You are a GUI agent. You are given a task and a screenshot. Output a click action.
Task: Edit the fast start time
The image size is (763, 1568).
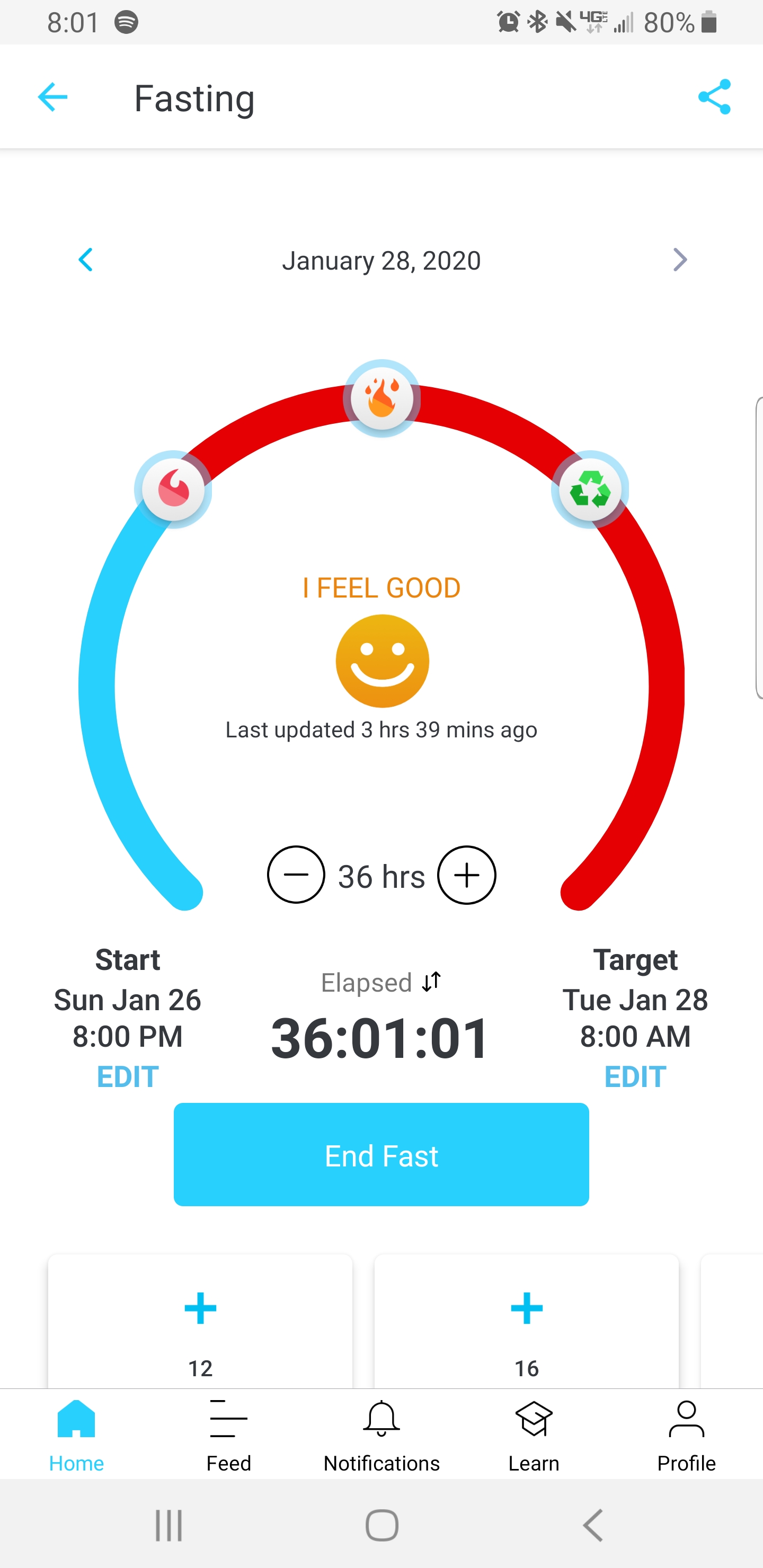[x=127, y=1076]
